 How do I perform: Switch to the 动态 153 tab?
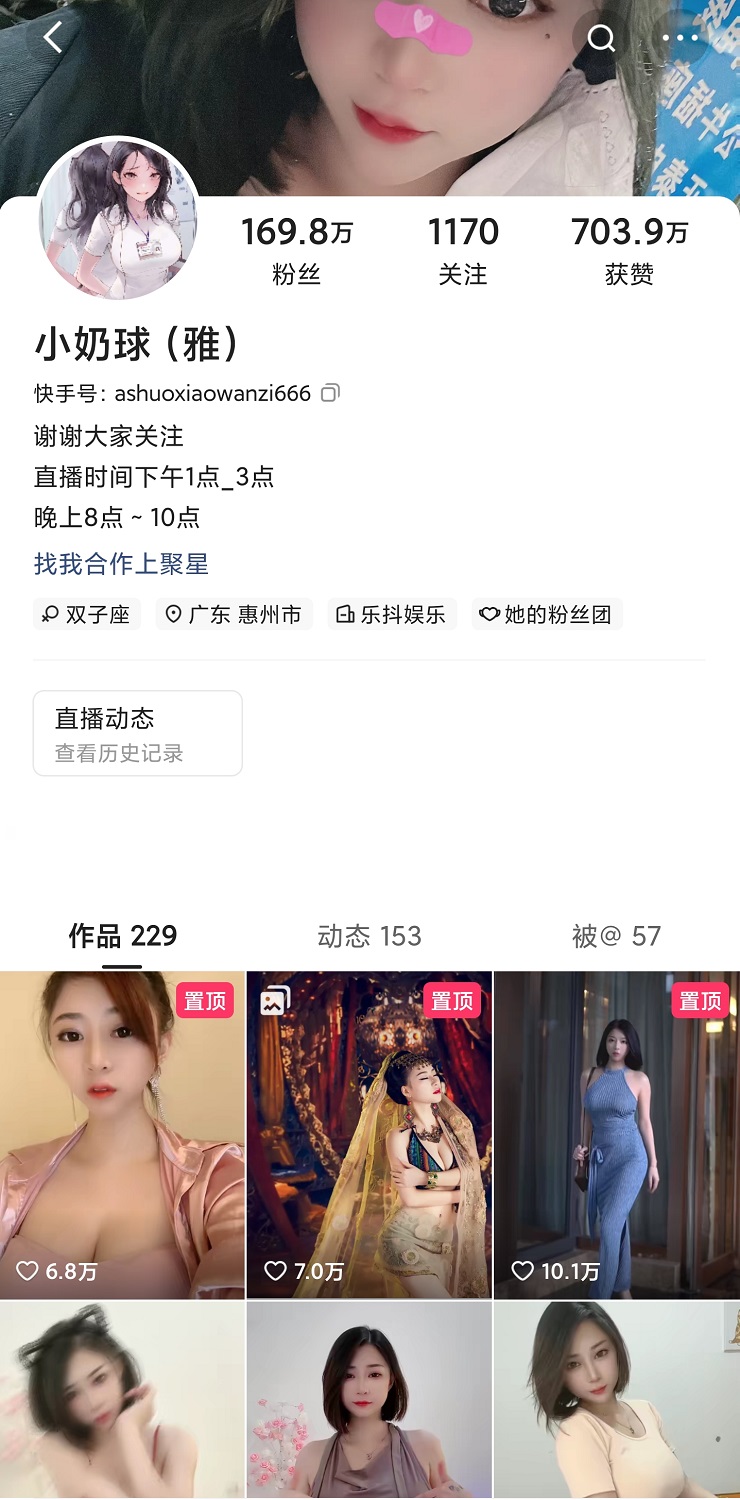[x=369, y=936]
